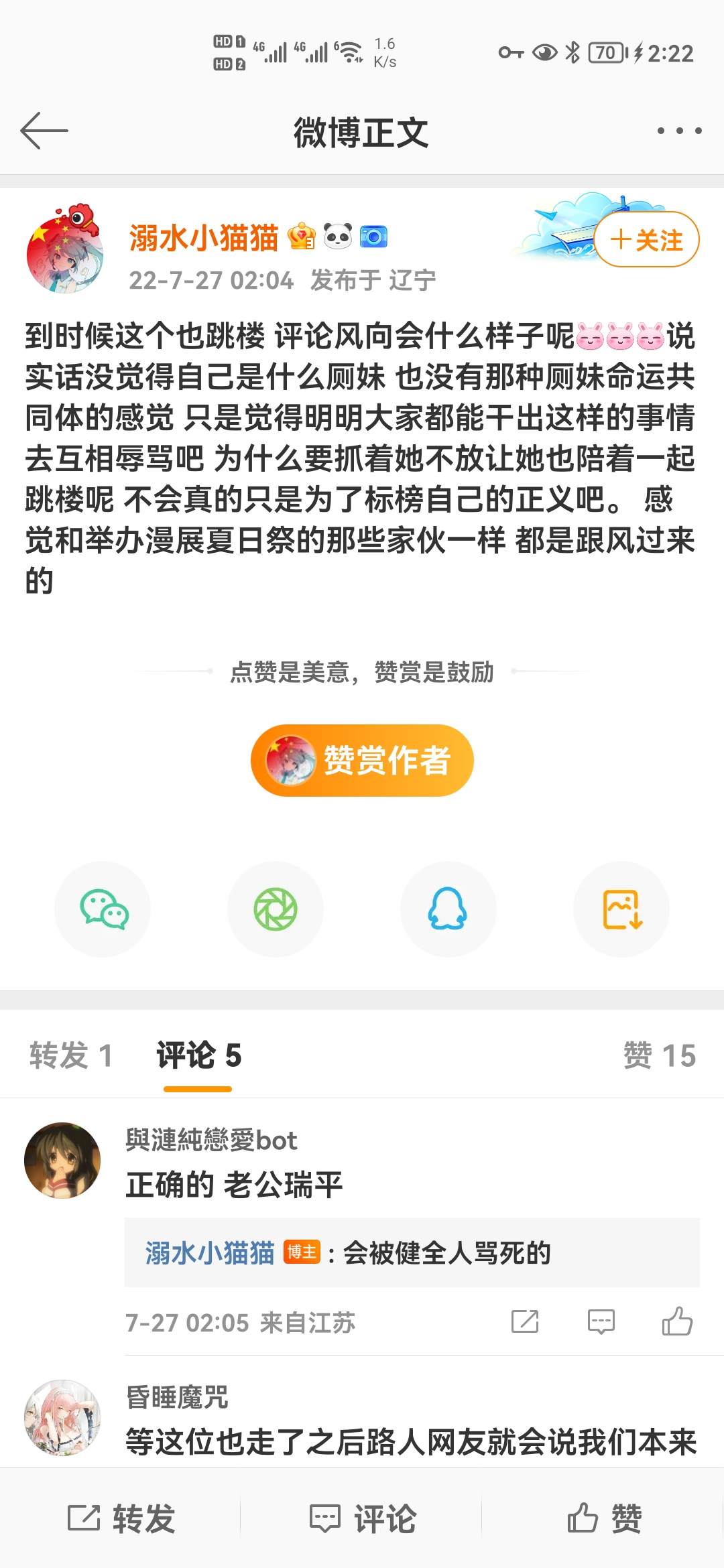The height and width of the screenshot is (1568, 724).
Task: Tap the 赞赏作者 reward button
Action: [362, 761]
